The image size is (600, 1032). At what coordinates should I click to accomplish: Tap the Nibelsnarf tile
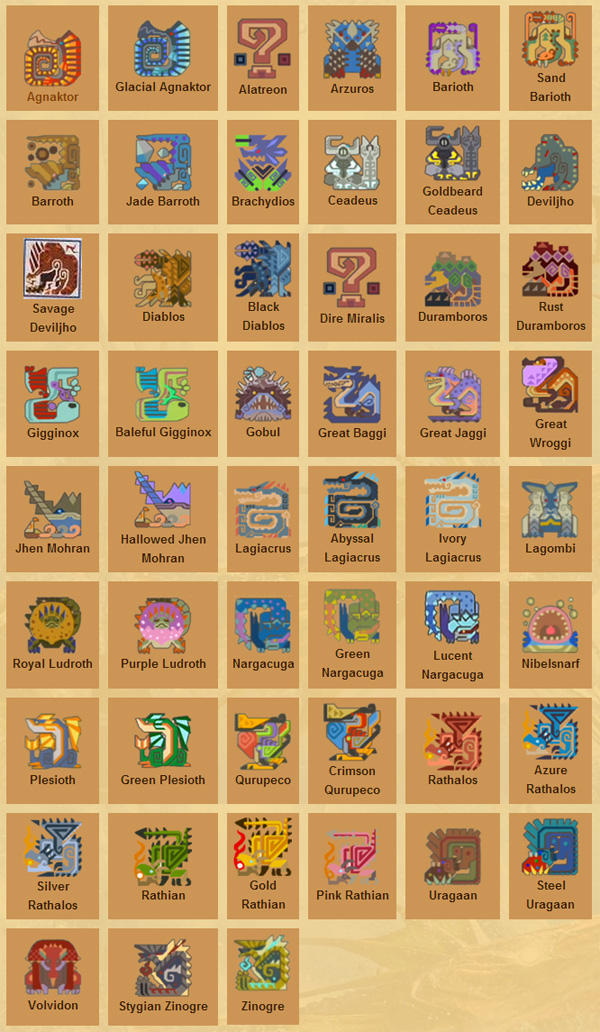(x=550, y=632)
